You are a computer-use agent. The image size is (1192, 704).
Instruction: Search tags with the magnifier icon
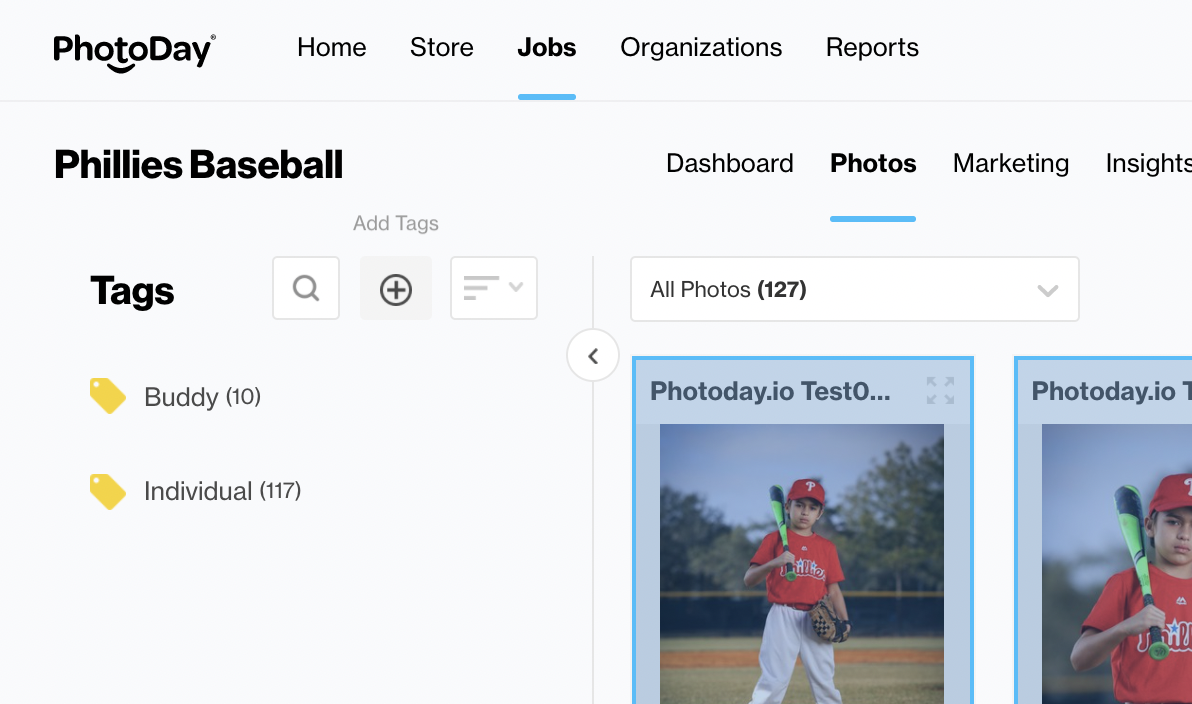click(x=306, y=289)
